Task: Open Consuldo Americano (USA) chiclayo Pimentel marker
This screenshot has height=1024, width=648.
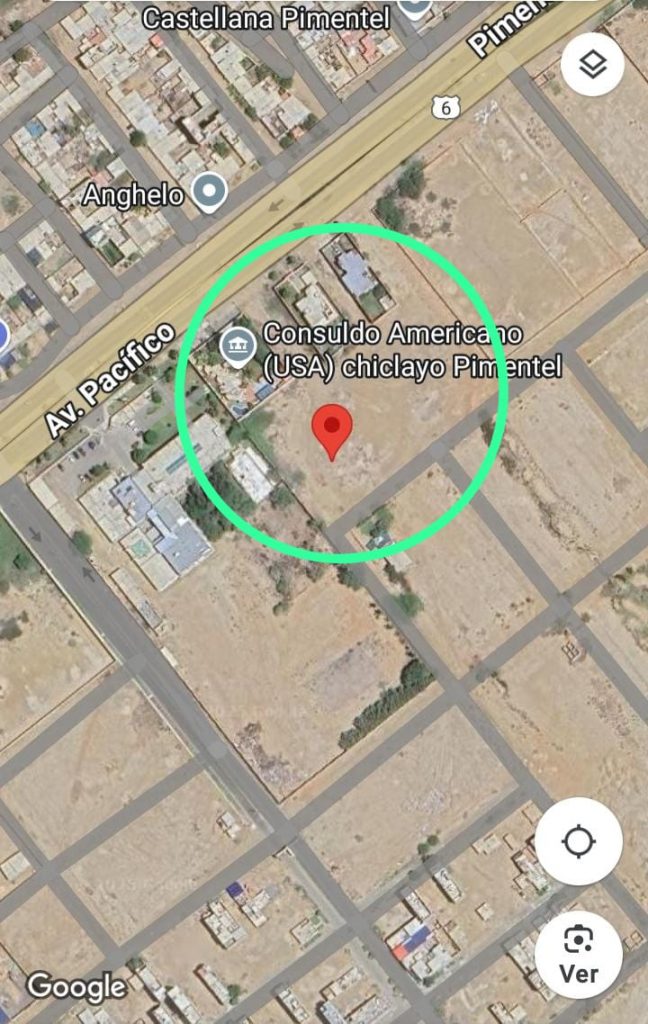Action: 238,347
